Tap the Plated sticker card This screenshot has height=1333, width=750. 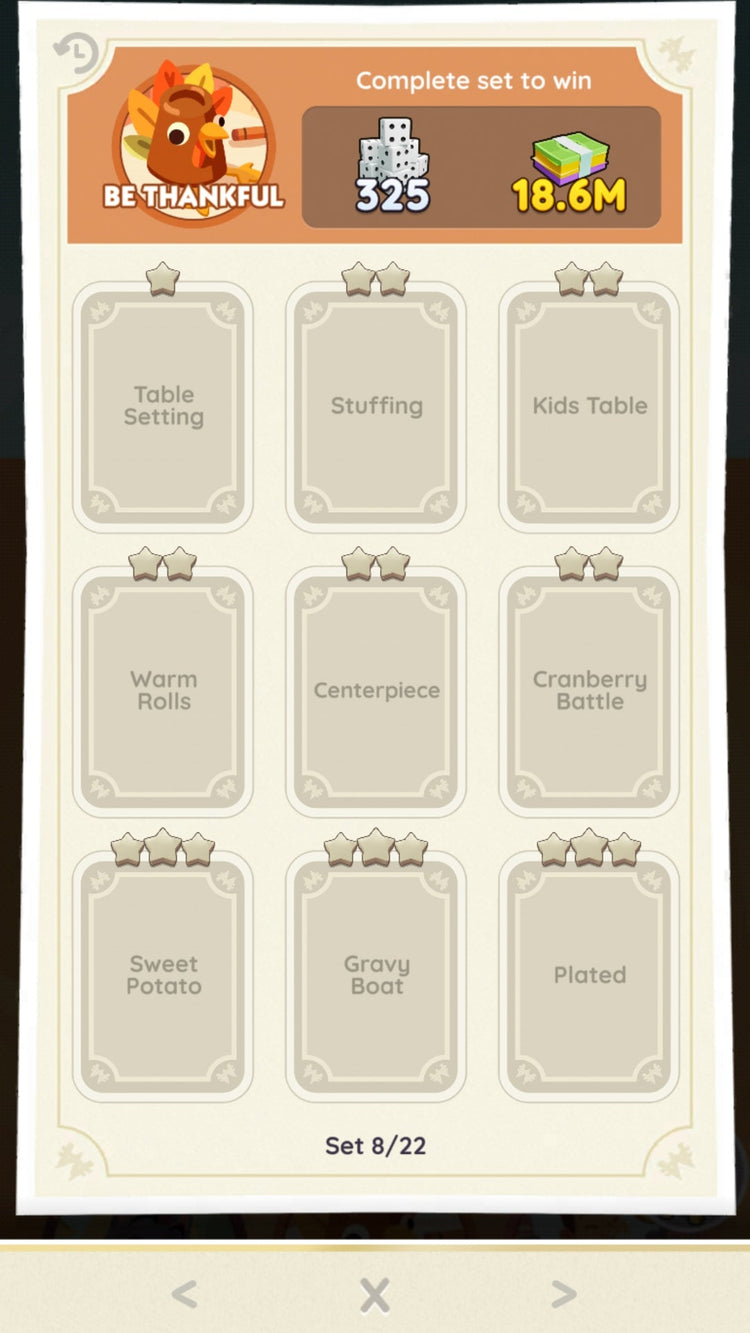coord(589,975)
